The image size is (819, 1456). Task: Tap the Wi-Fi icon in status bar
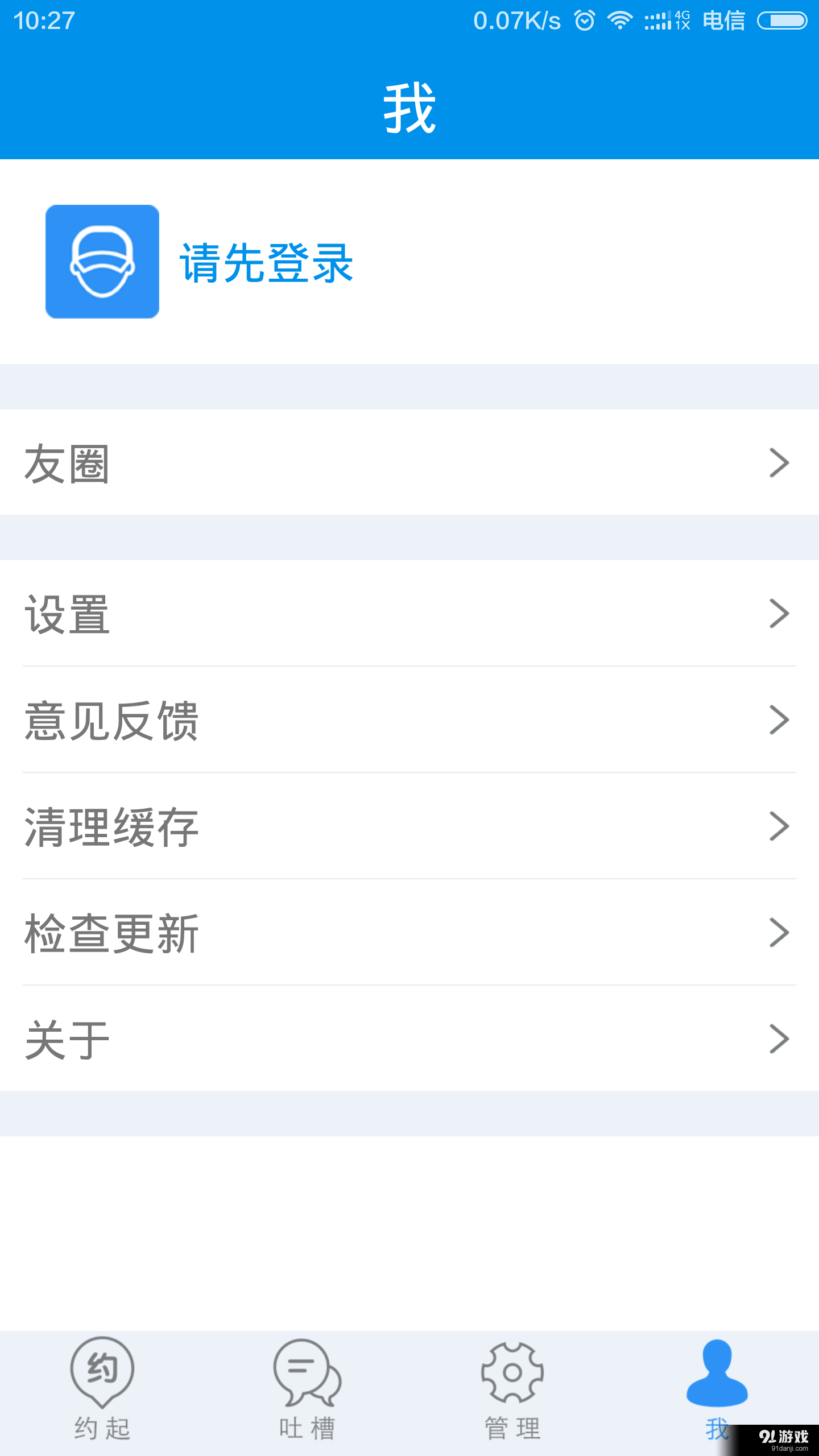(619, 20)
